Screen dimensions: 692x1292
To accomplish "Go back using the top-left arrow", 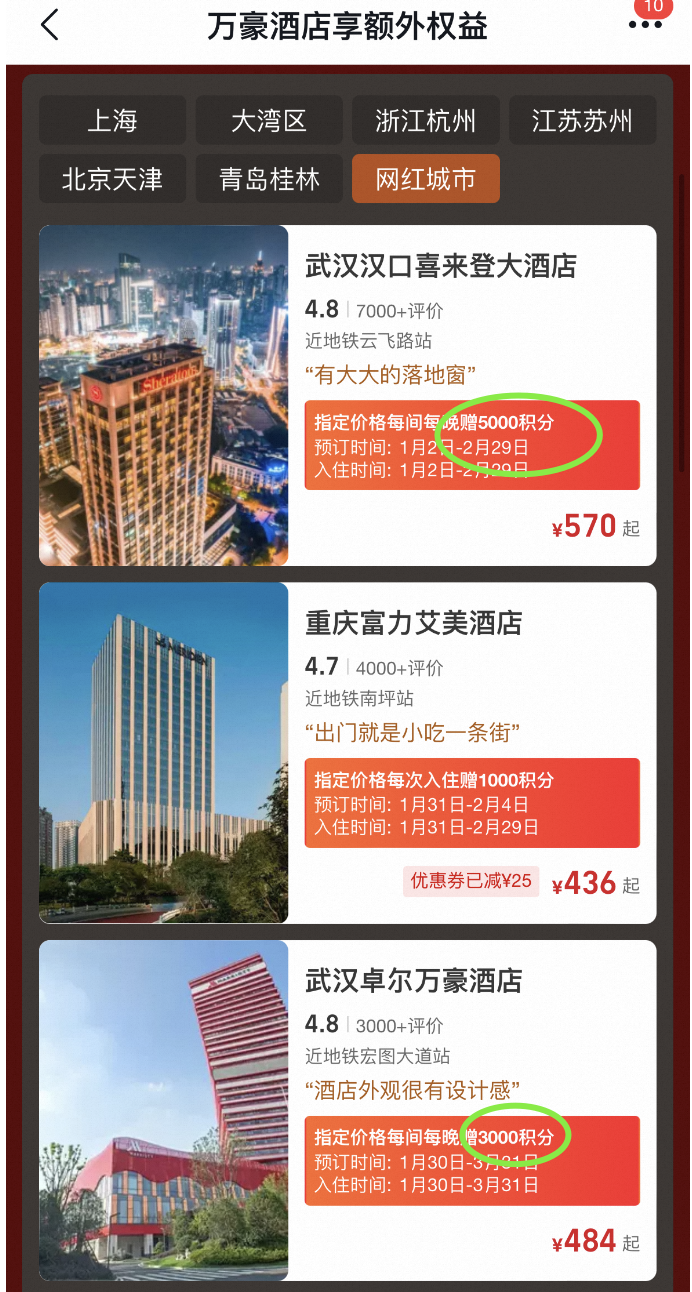I will click(x=50, y=26).
